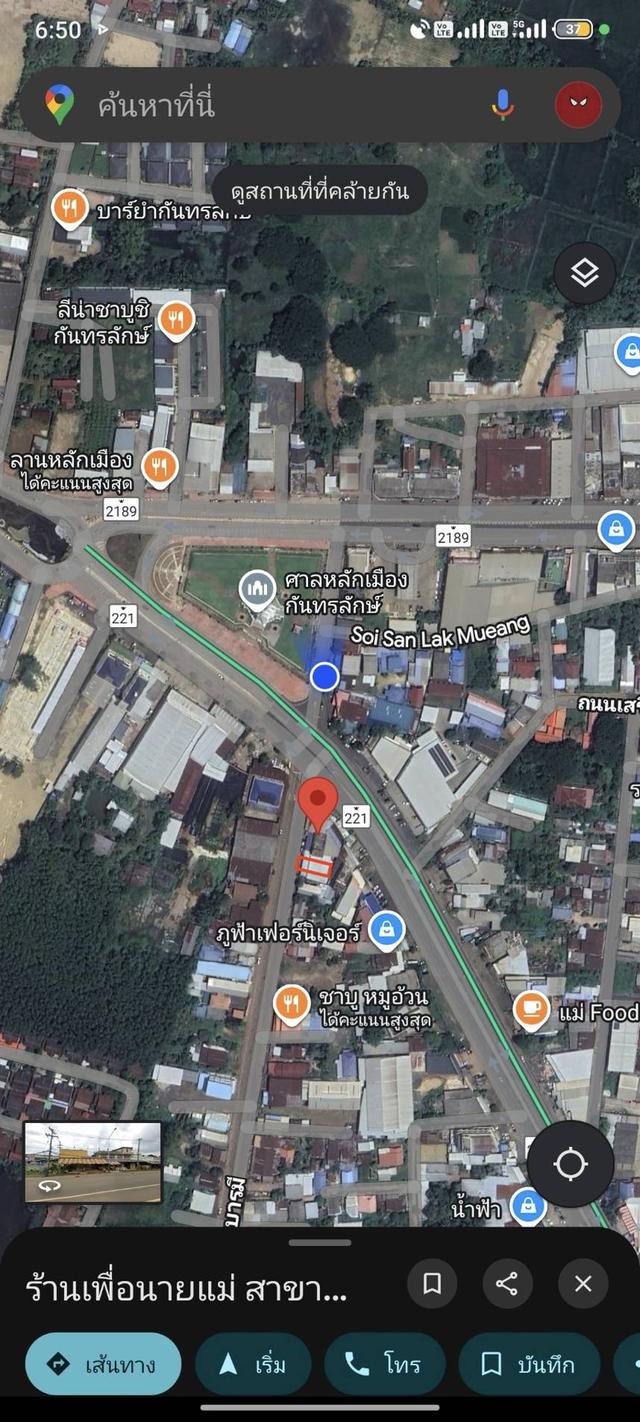Screen dimensions: 640x1422
Task: Select the ภูฟ้าเฟอร์นิเจอร์ shop pin
Action: click(386, 931)
